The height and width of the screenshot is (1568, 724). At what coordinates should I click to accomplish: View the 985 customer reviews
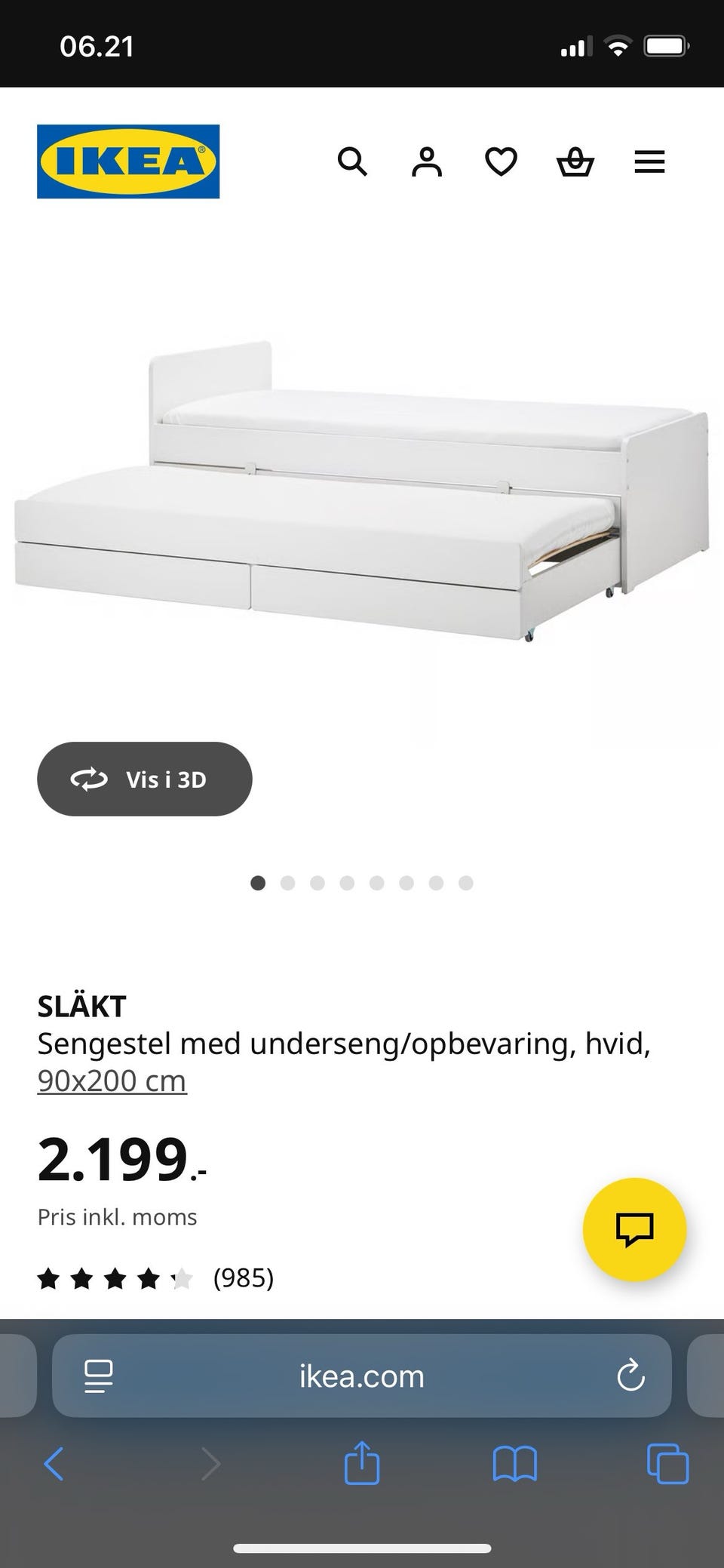coord(243,1277)
